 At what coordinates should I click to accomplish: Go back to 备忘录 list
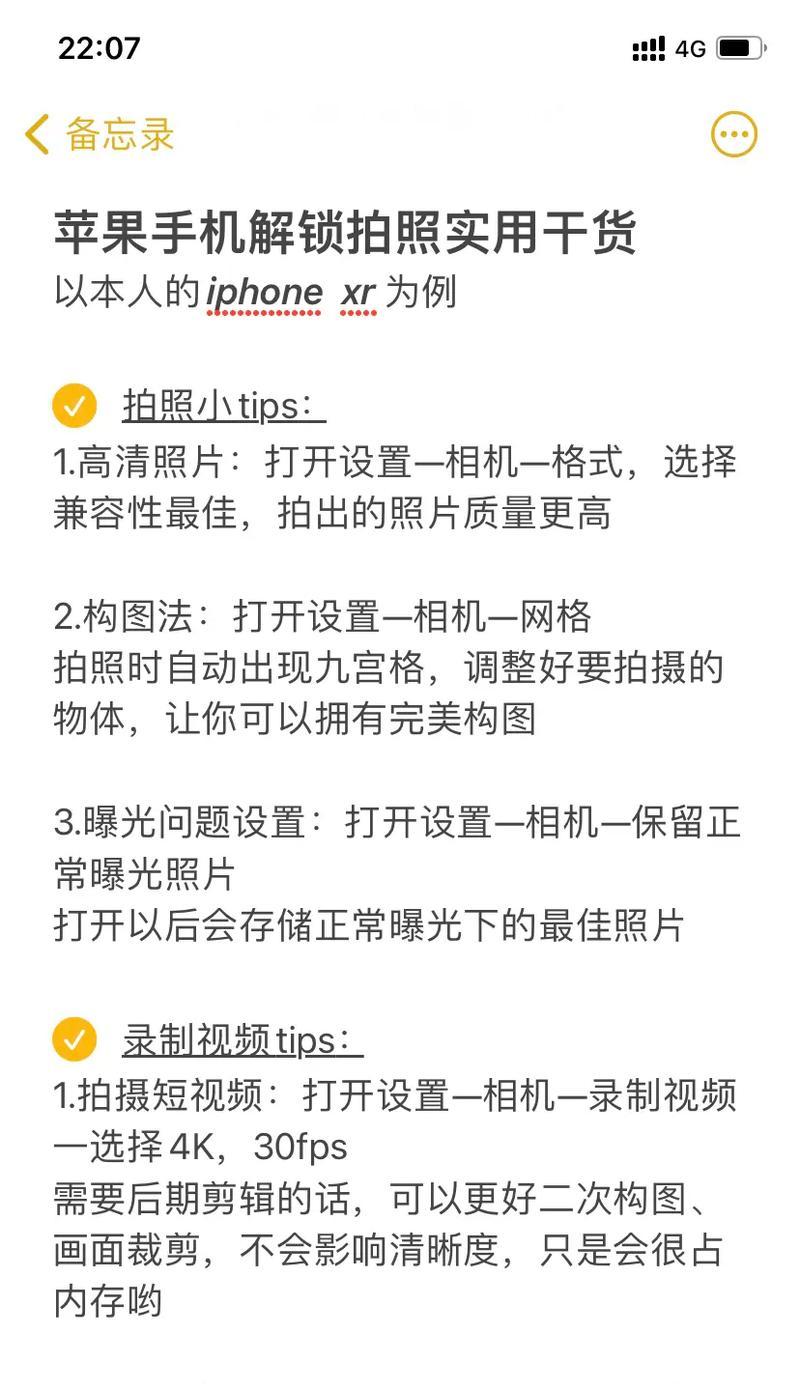[x=100, y=134]
